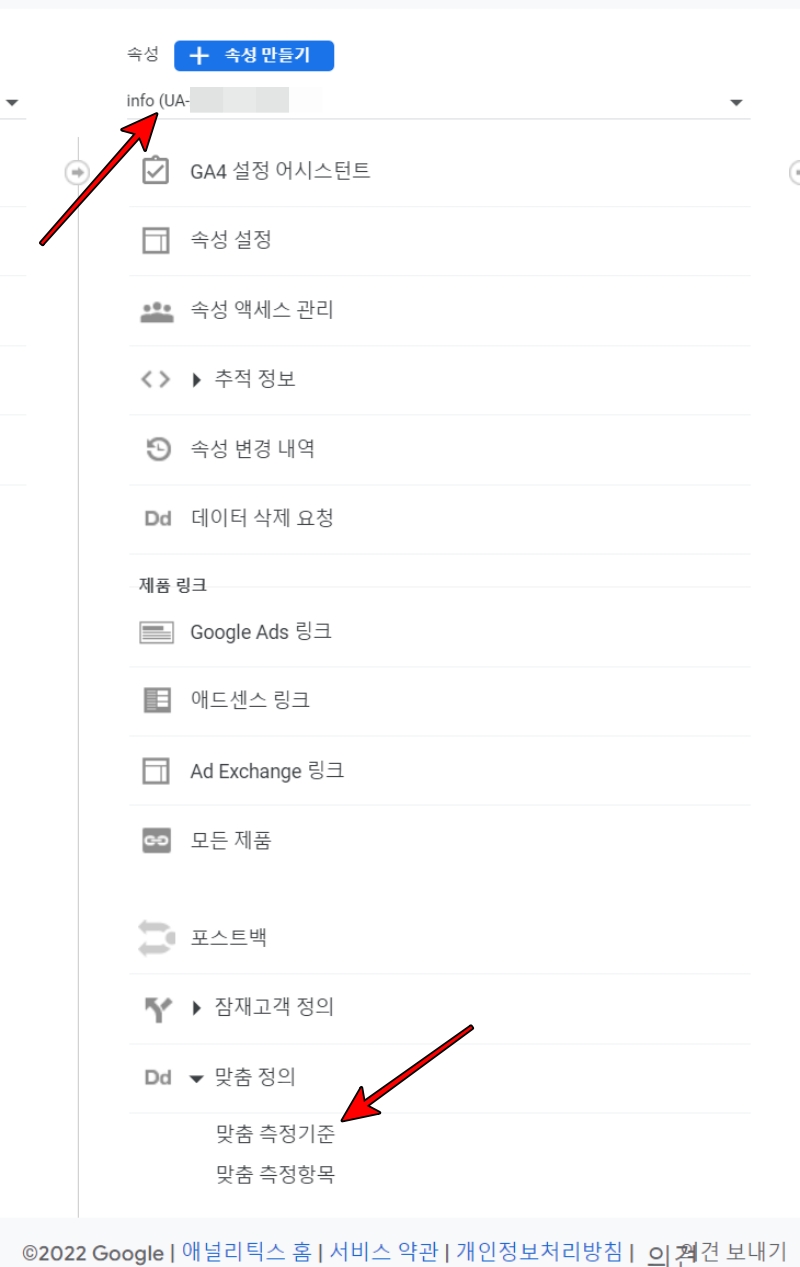Open the Google Ads 링크 settings

click(x=260, y=631)
